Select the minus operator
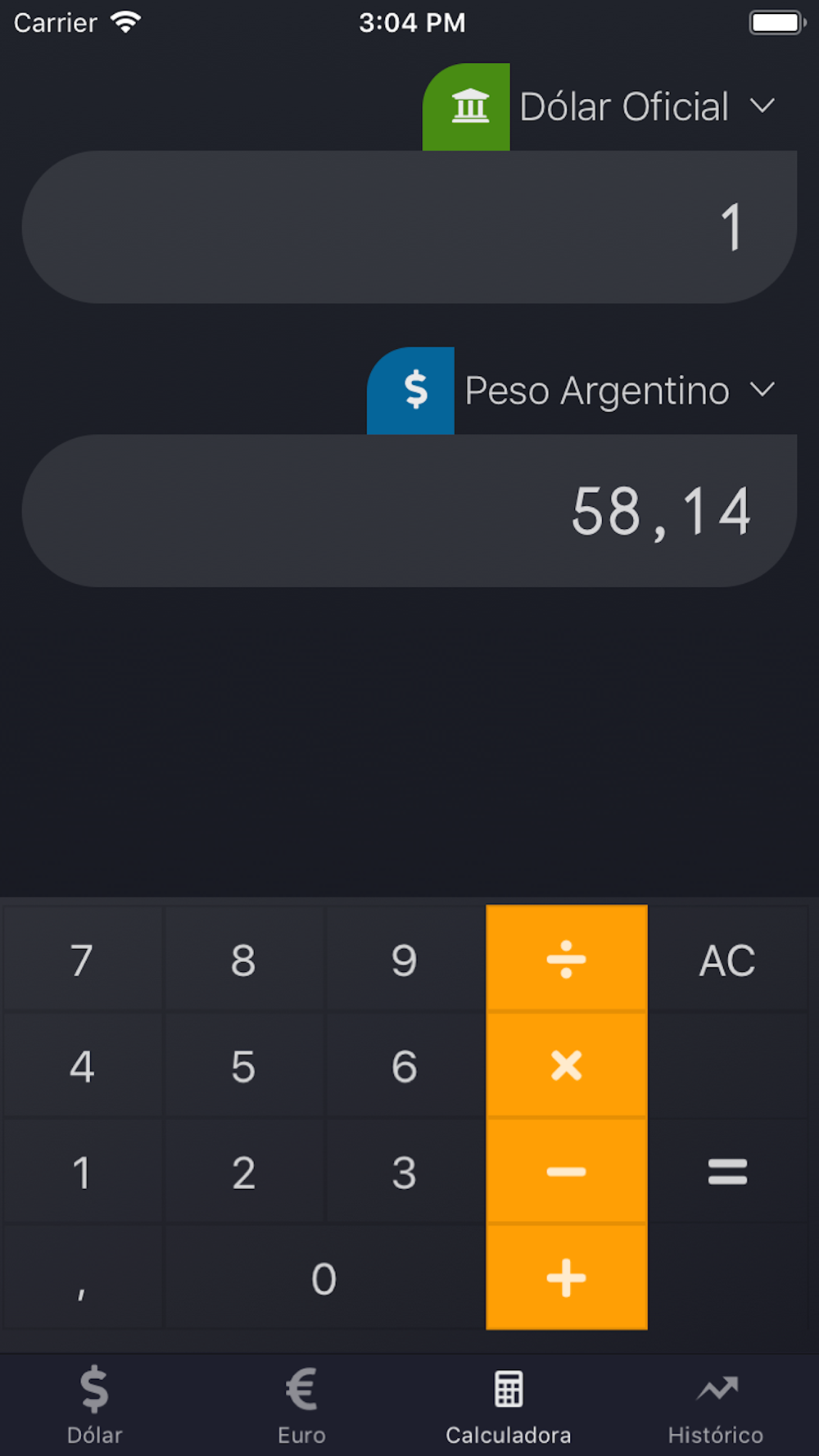This screenshot has width=819, height=1456. (x=567, y=1172)
